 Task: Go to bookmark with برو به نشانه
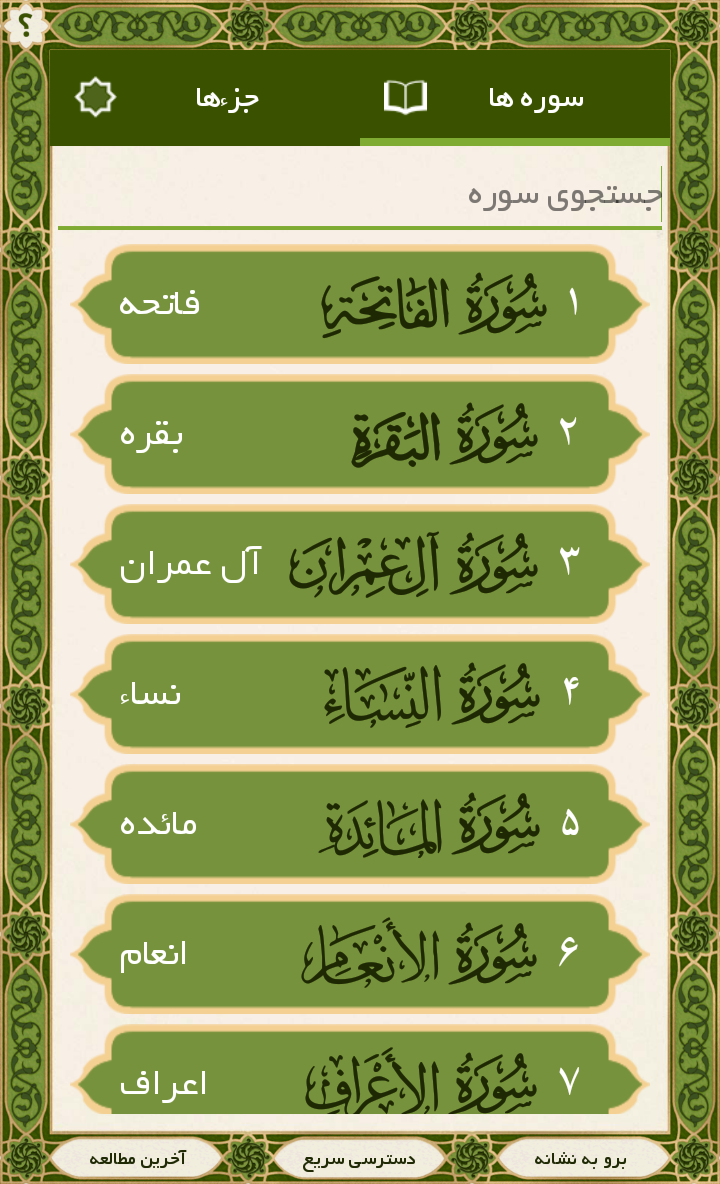pyautogui.click(x=581, y=1159)
